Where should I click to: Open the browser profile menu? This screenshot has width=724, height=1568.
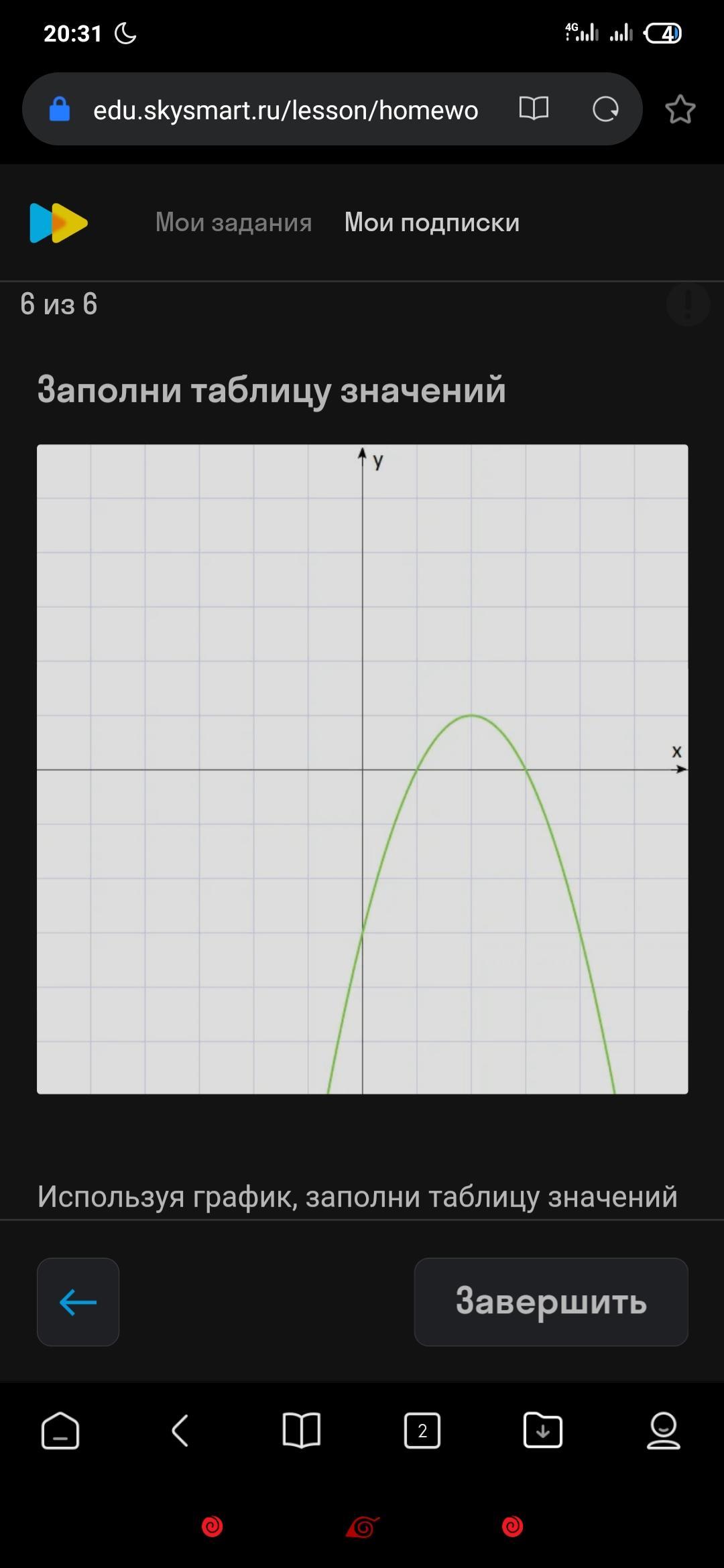coord(664,1431)
